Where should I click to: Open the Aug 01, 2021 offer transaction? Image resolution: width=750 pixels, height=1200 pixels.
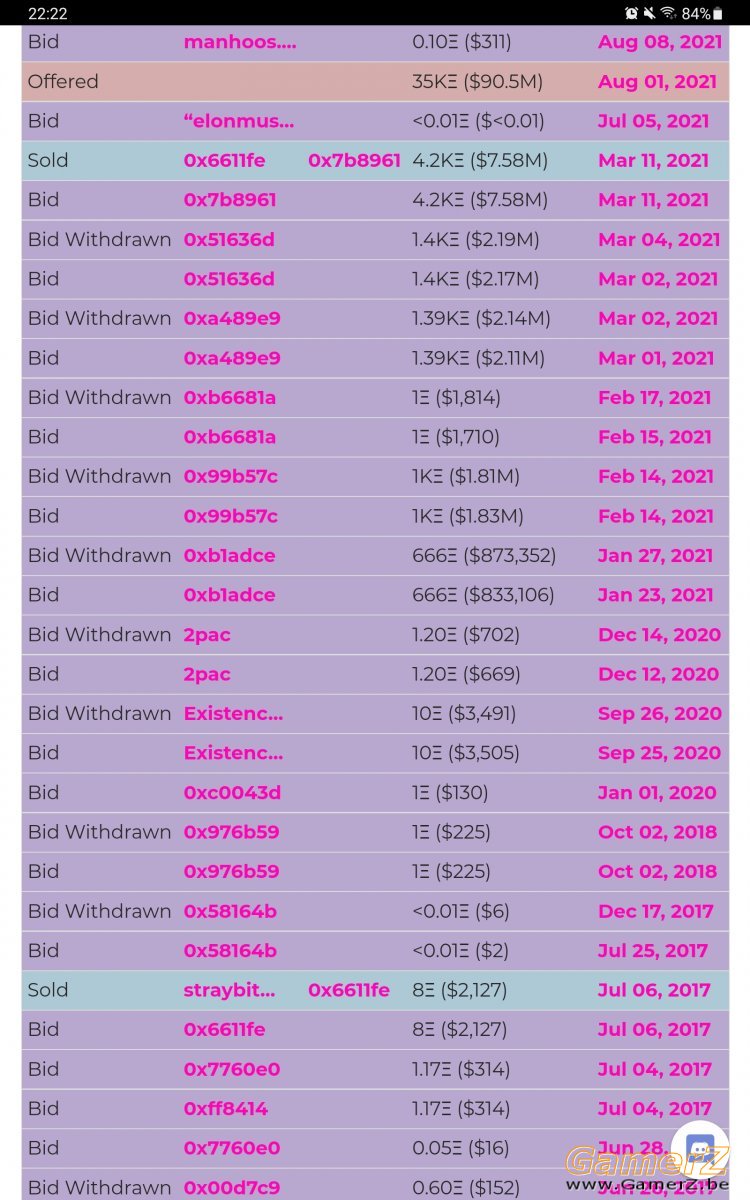[x=657, y=82]
